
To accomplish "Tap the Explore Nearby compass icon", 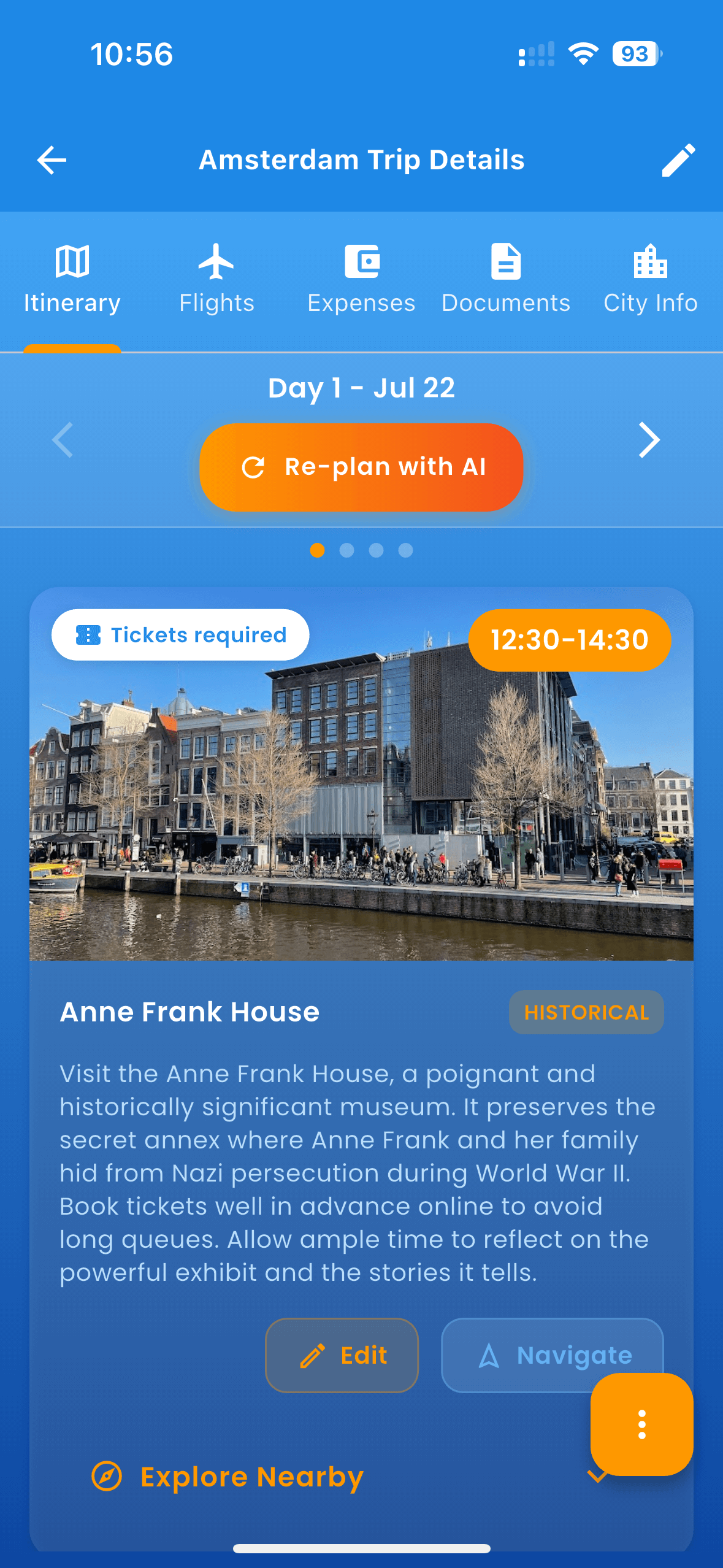I will [x=105, y=1477].
